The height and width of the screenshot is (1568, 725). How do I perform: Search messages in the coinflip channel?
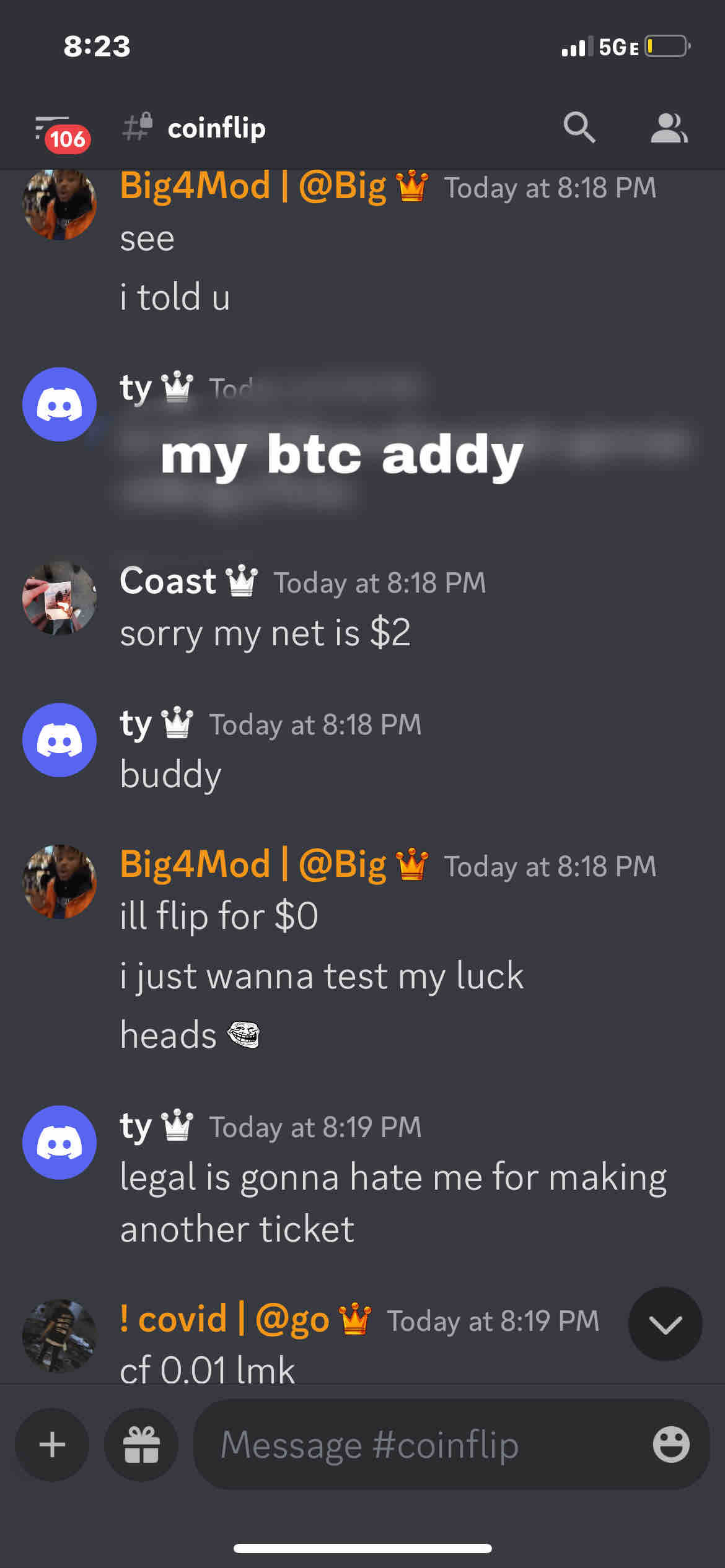579,128
